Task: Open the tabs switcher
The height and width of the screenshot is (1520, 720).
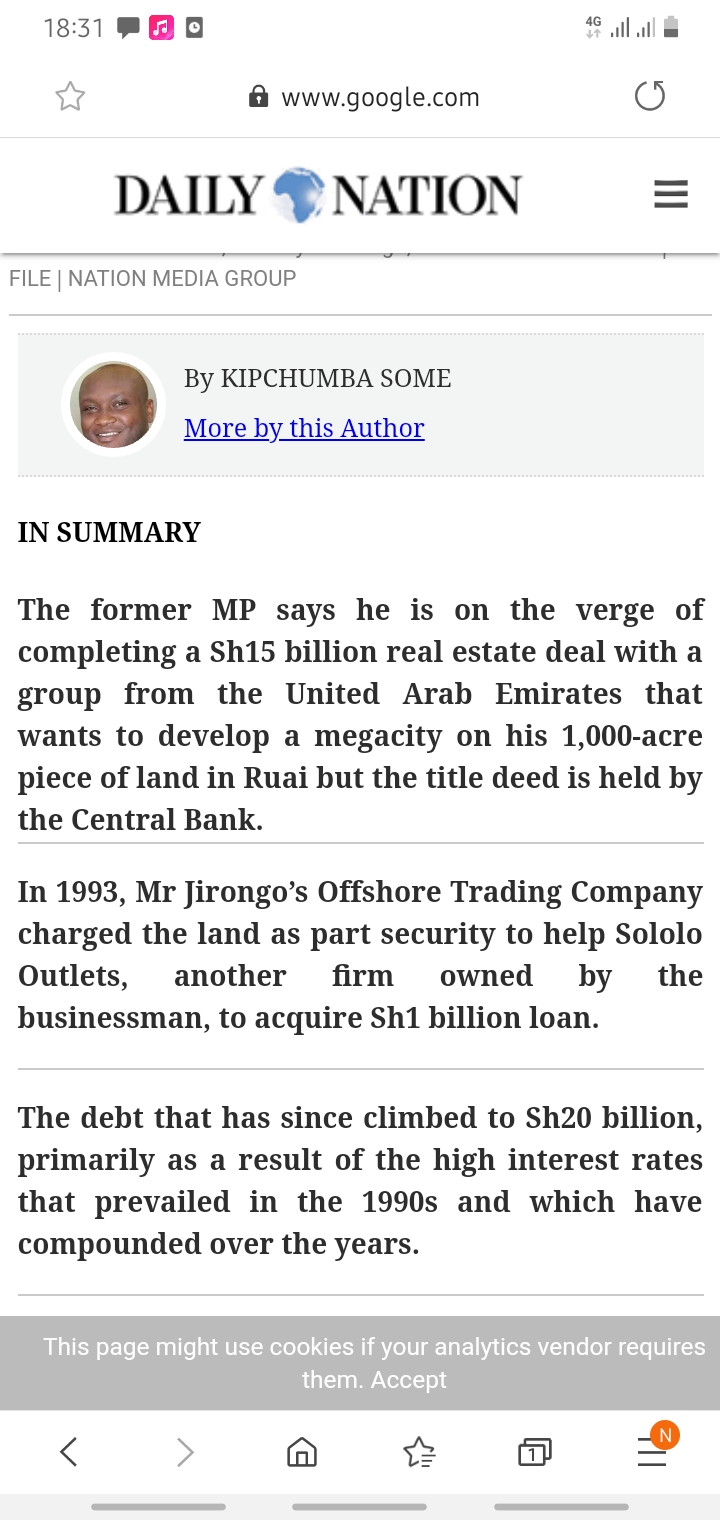Action: click(535, 1451)
